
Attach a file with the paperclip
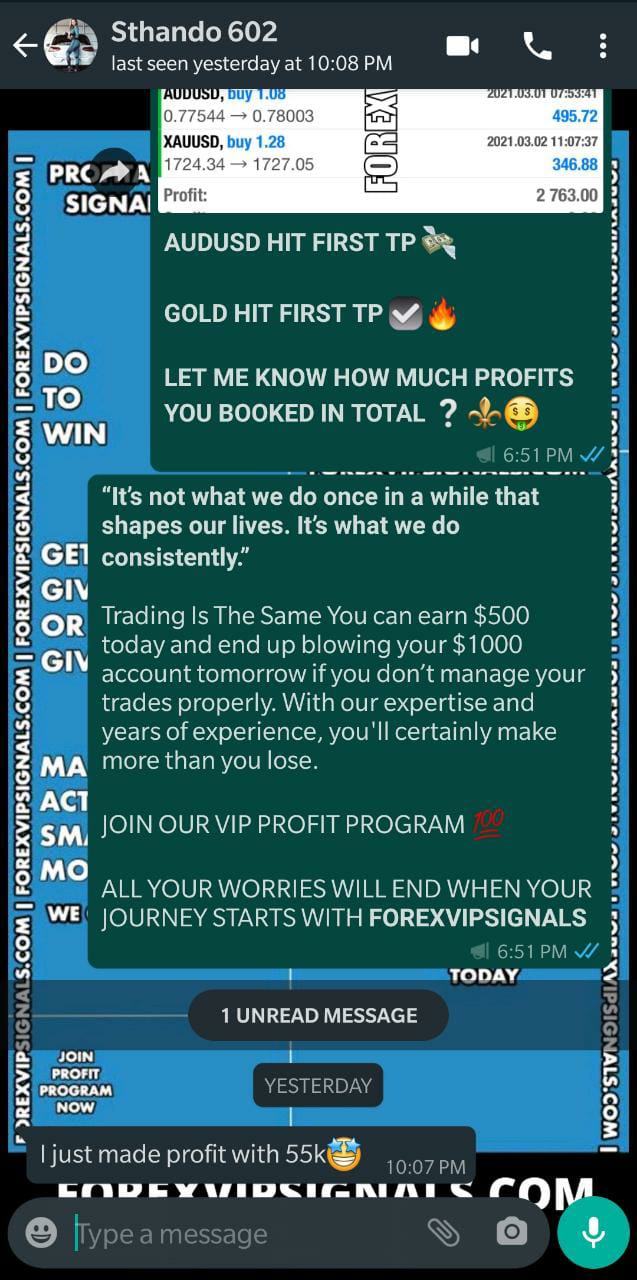click(x=443, y=1233)
